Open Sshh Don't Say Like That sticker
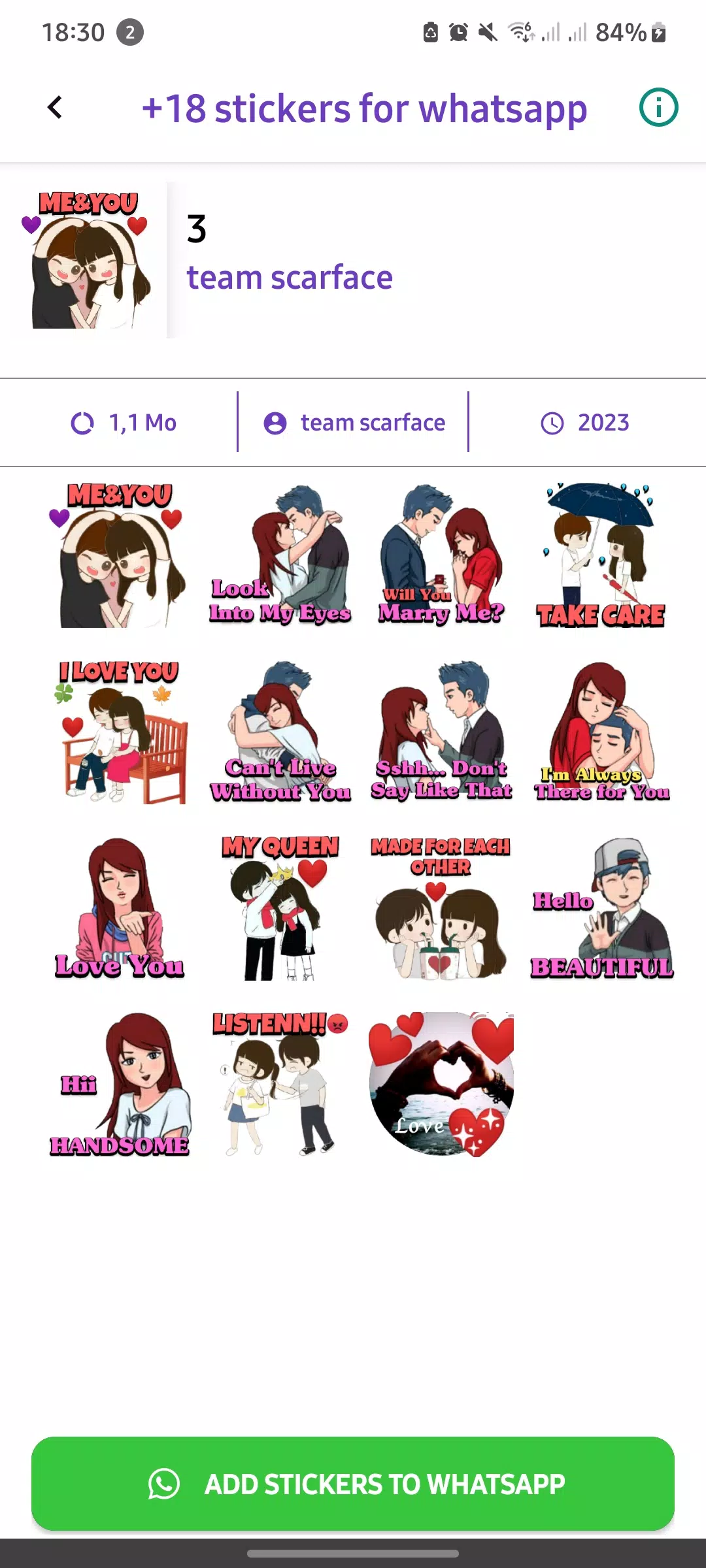The image size is (706, 1568). tap(441, 732)
